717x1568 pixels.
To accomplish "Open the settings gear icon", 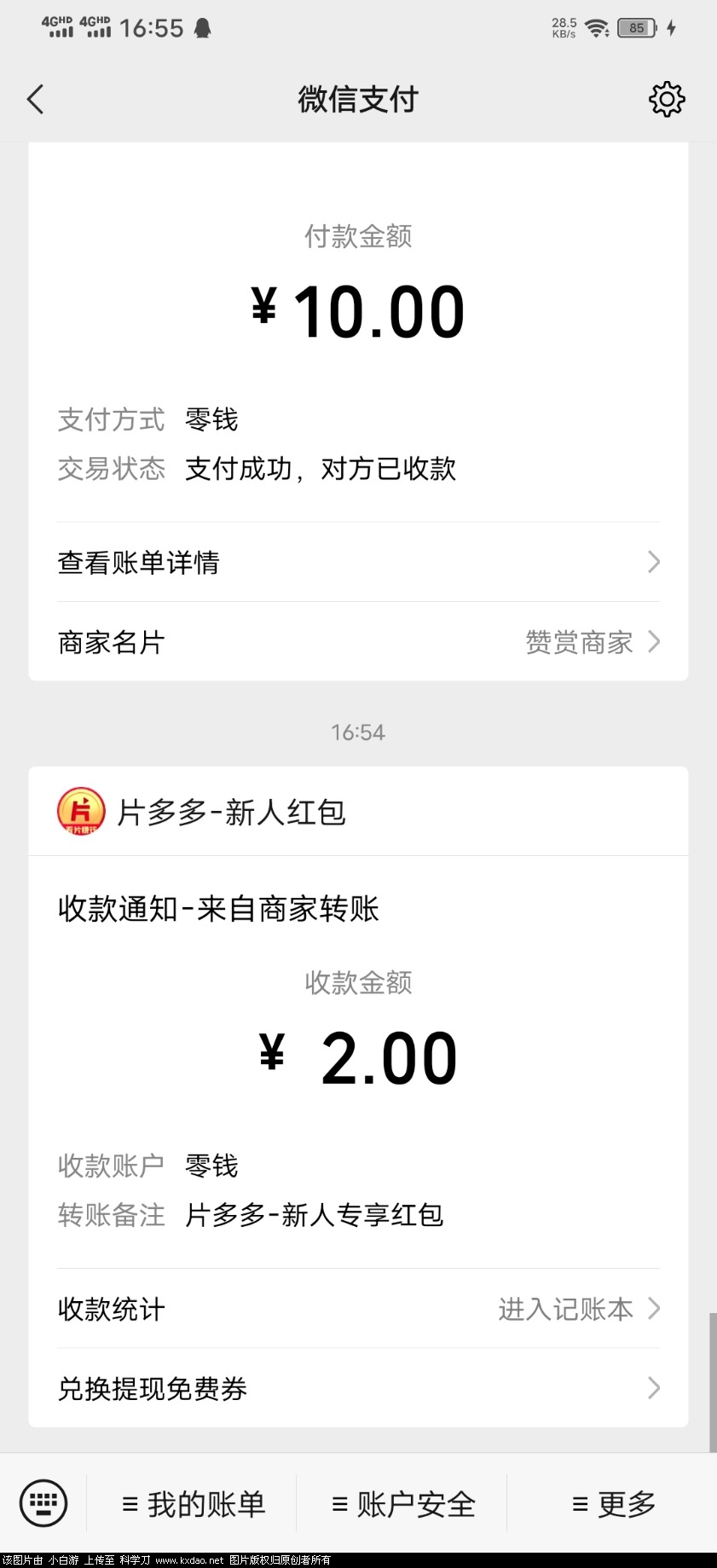I will 666,100.
